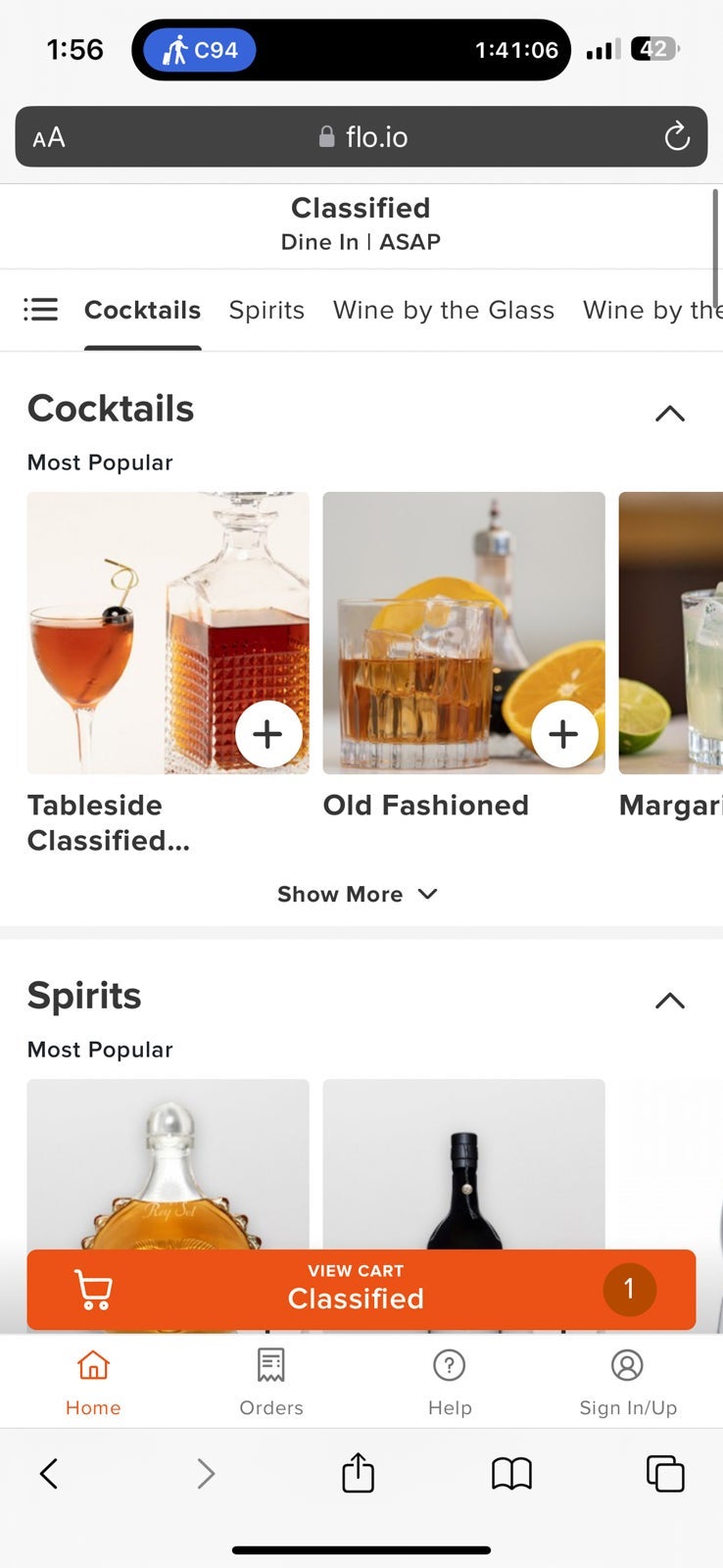
Task: Open Safari bookmarks
Action: coord(511,1473)
